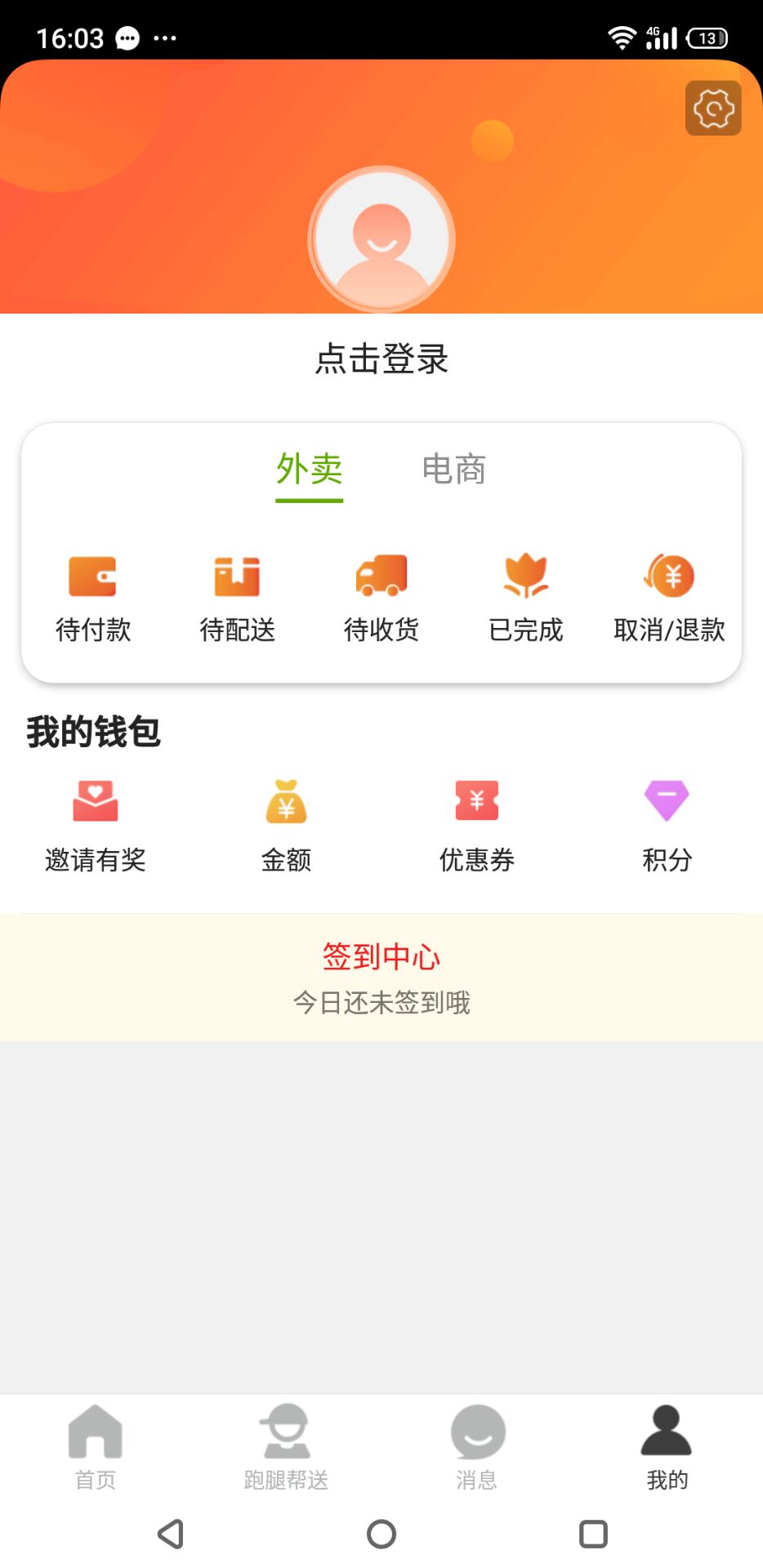Open 消息 messages in bottom bar
The height and width of the screenshot is (1568, 763).
tap(477, 1450)
